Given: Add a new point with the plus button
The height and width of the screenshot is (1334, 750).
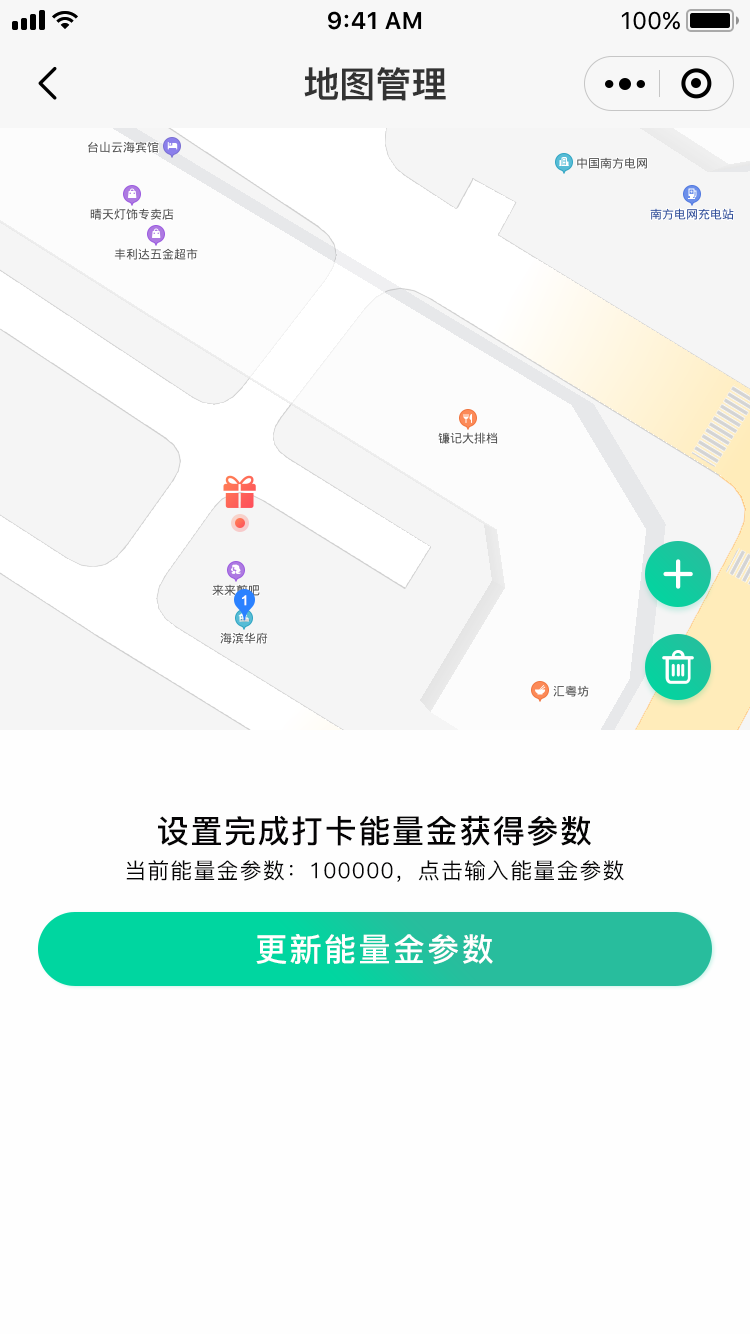Looking at the screenshot, I should coord(678,574).
